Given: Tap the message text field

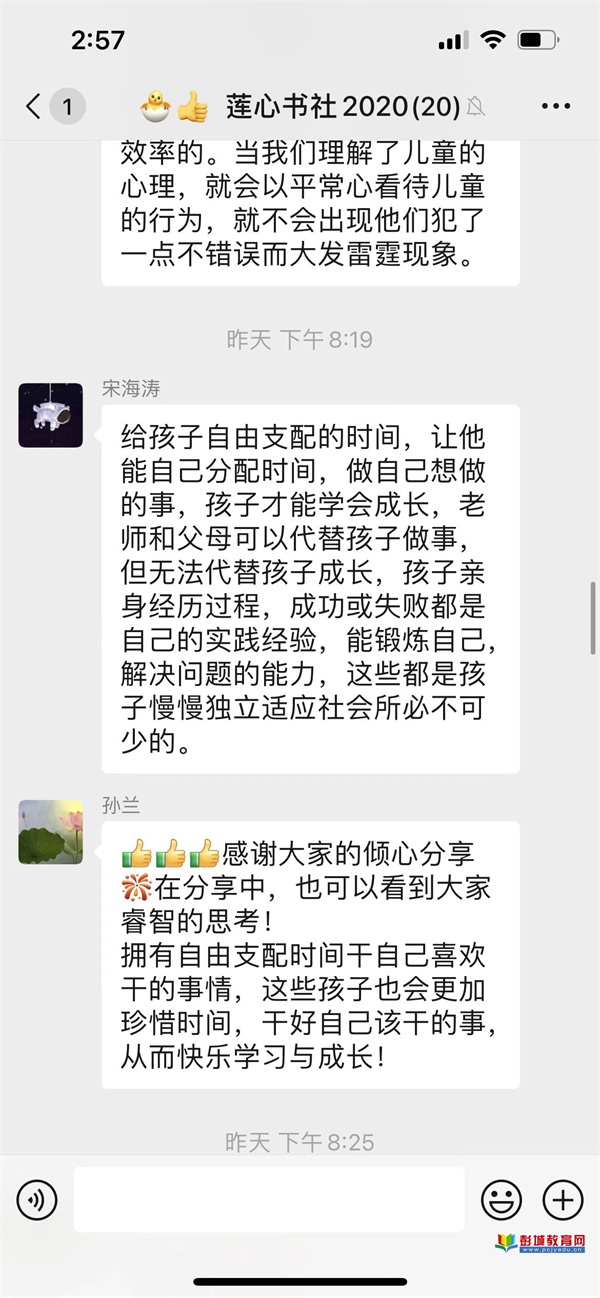Looking at the screenshot, I should tap(269, 1198).
